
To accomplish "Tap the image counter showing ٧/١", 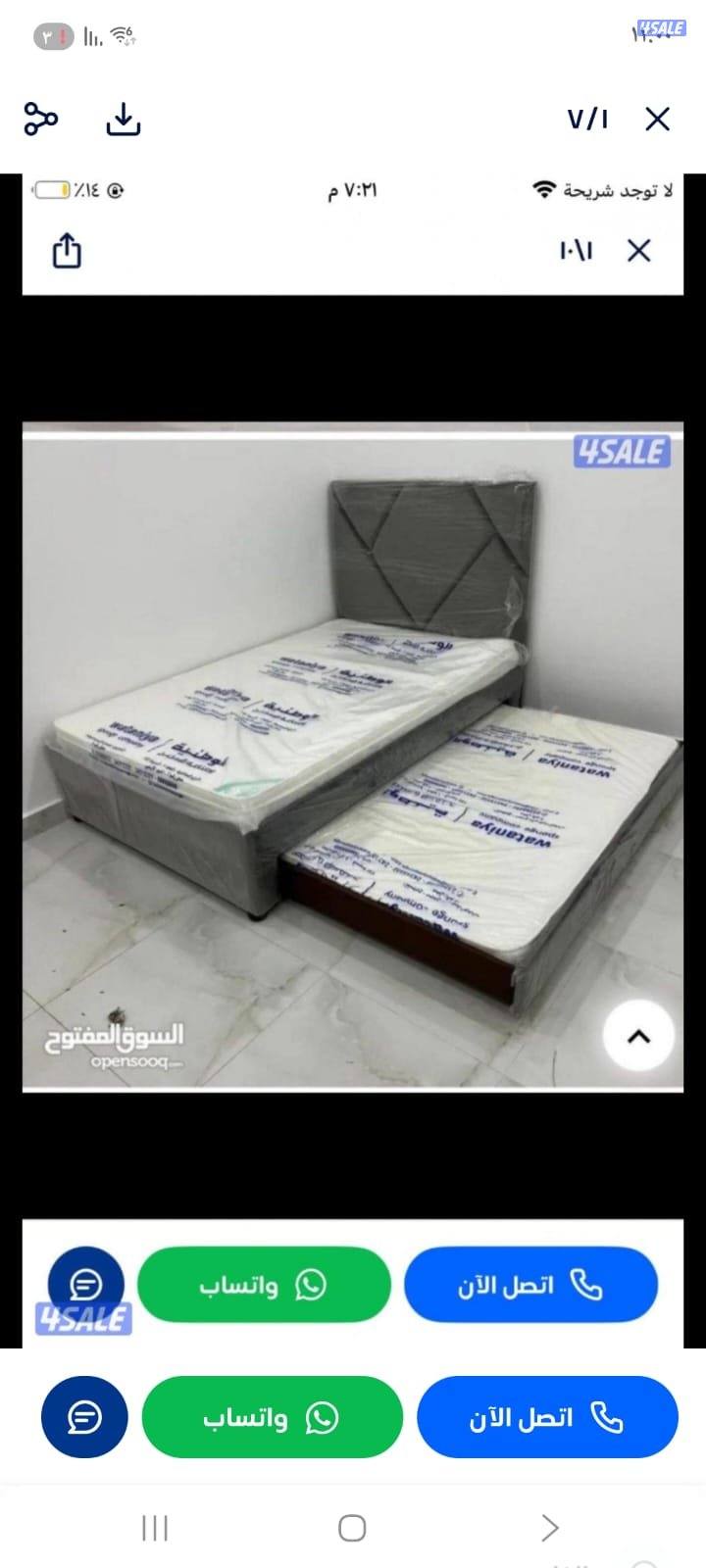I will point(589,119).
